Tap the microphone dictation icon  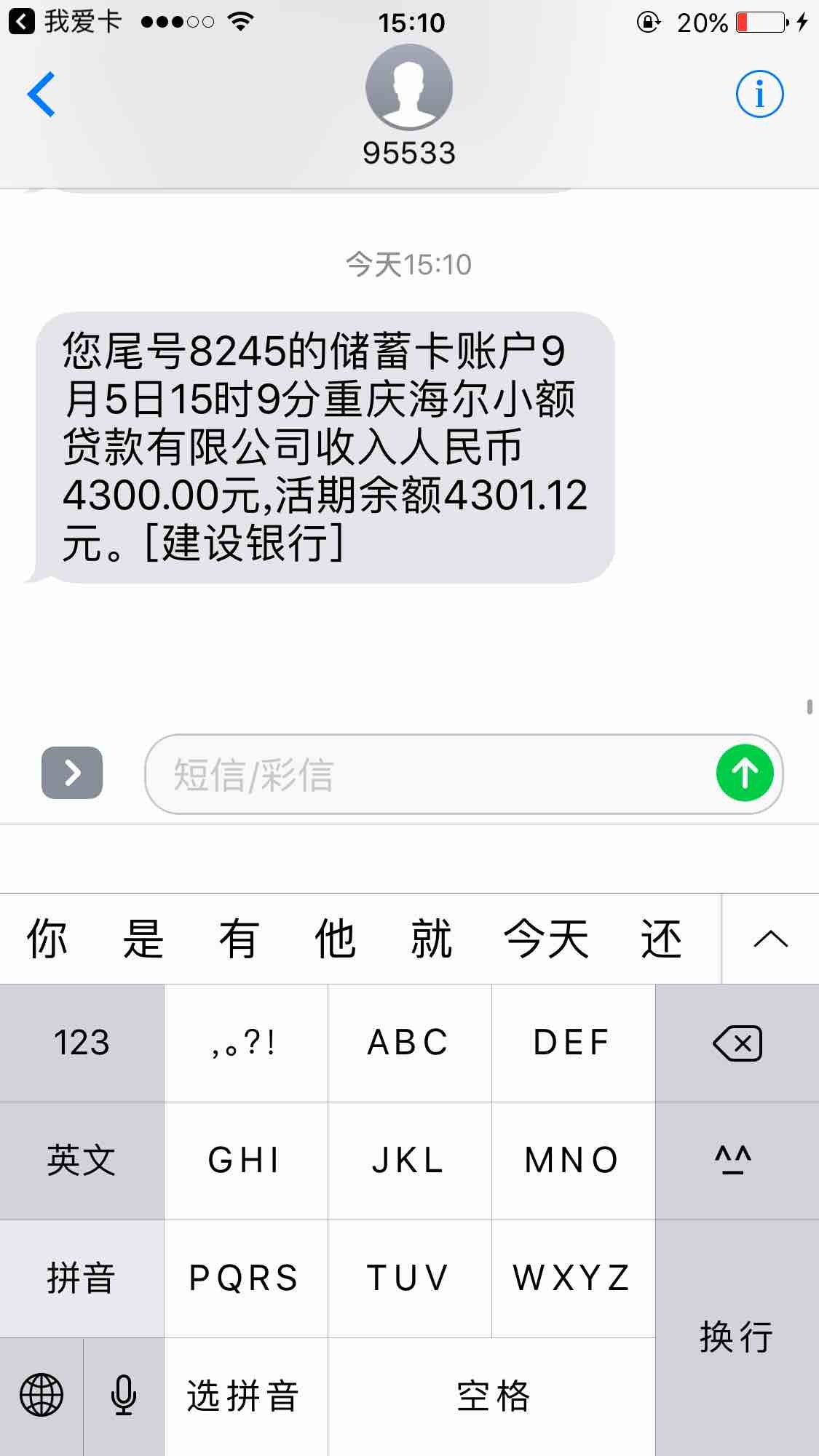(122, 1396)
